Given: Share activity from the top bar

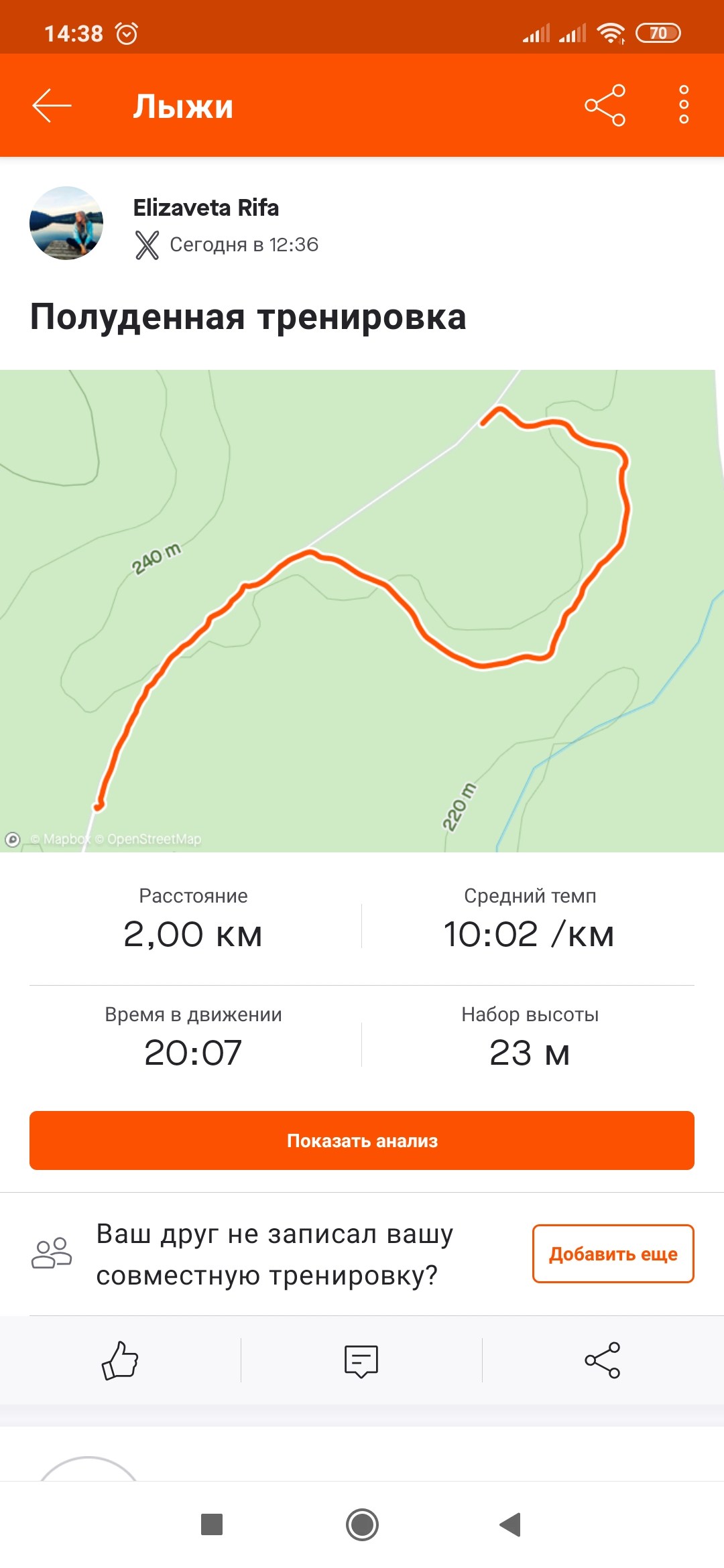Looking at the screenshot, I should [605, 106].
